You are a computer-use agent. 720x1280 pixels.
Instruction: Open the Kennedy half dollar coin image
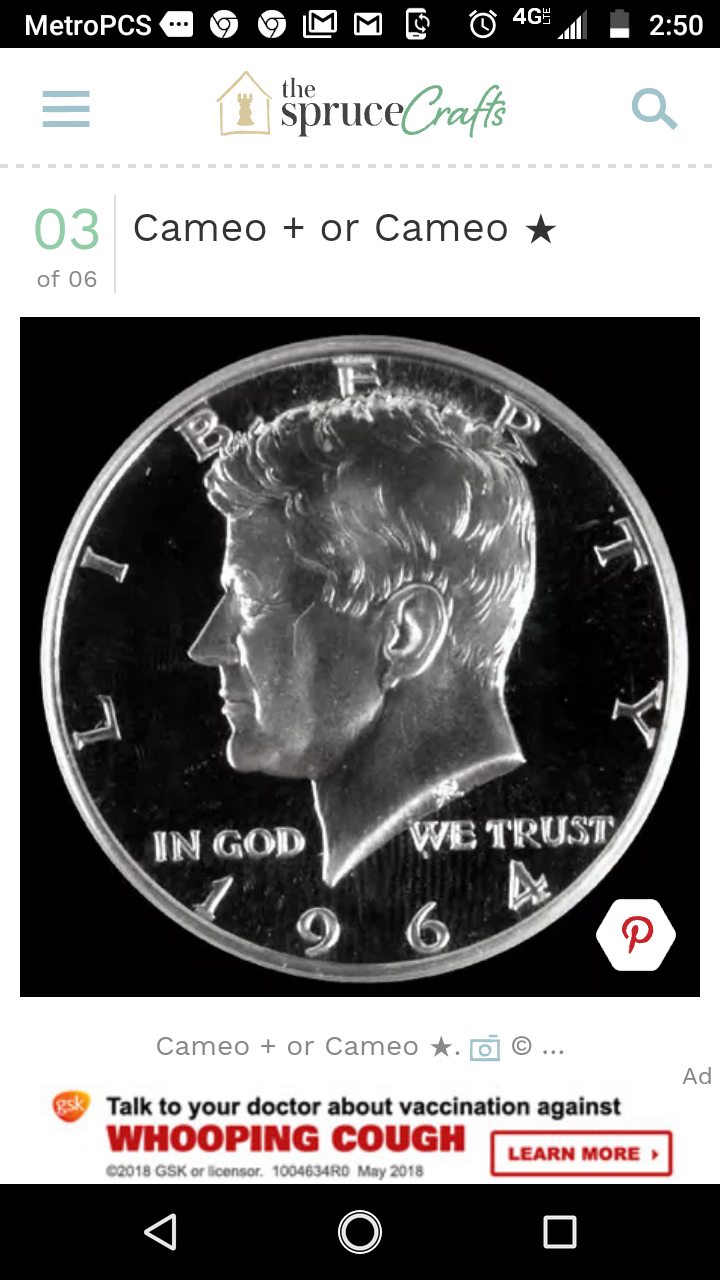[360, 656]
